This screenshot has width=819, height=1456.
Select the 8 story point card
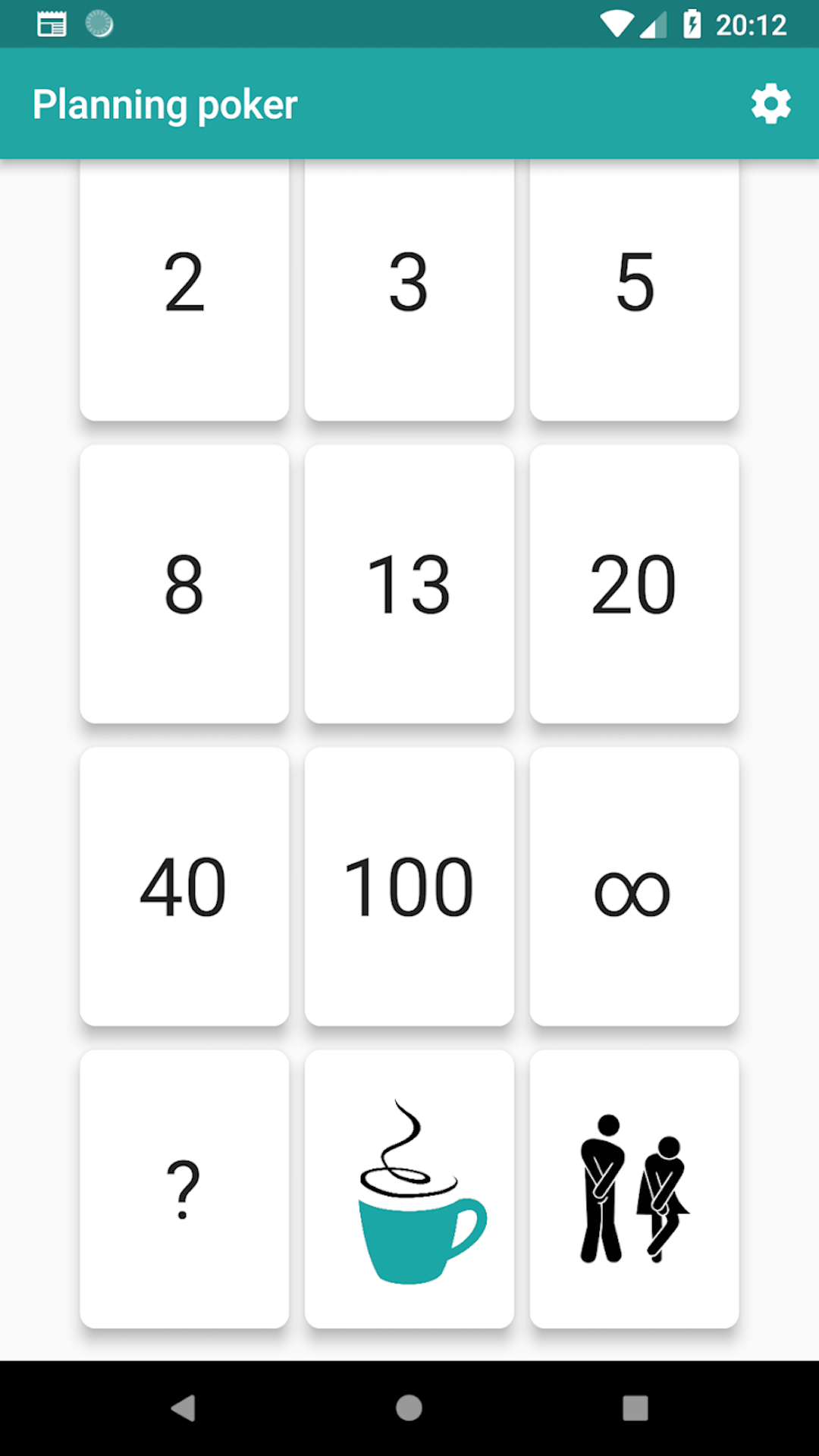point(184,584)
